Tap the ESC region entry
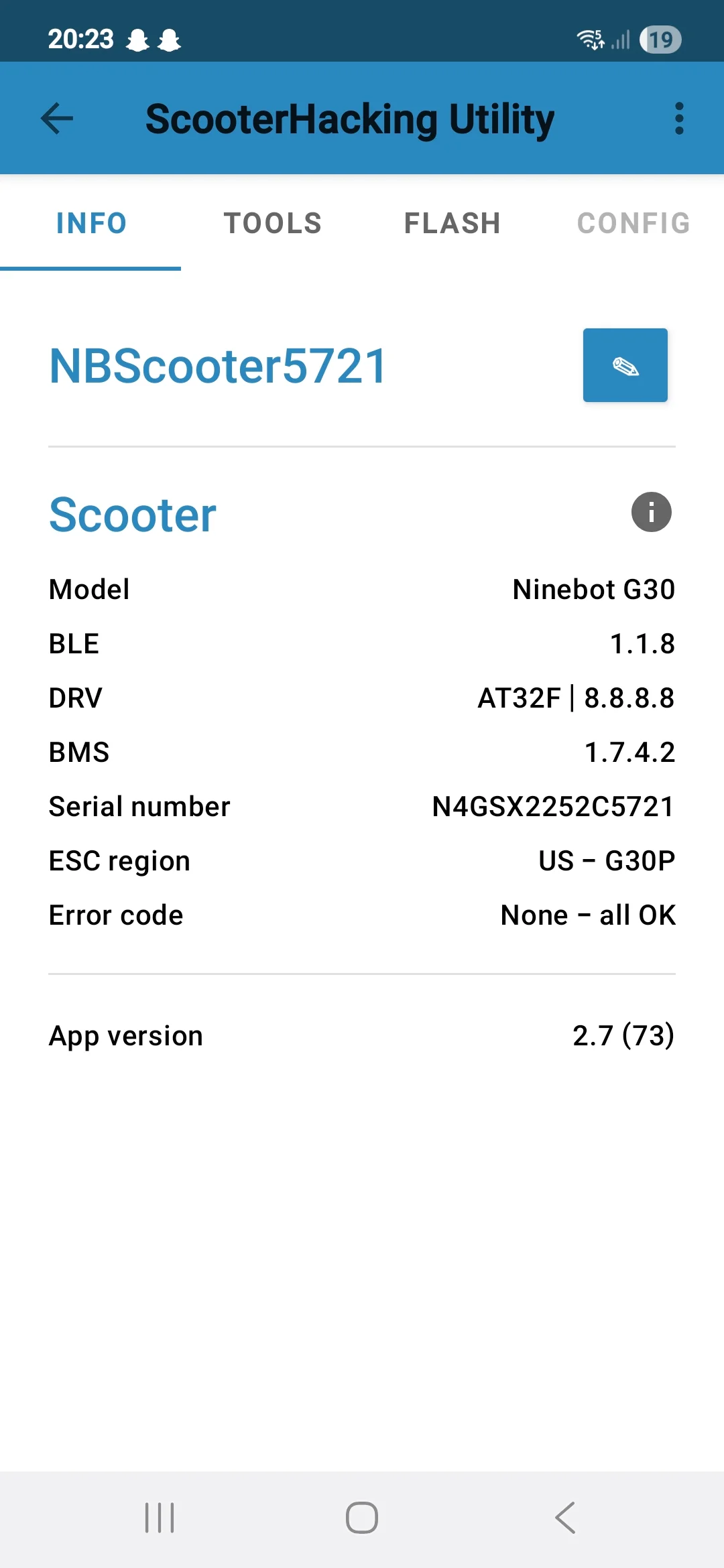Viewport: 724px width, 1568px height. tap(362, 860)
